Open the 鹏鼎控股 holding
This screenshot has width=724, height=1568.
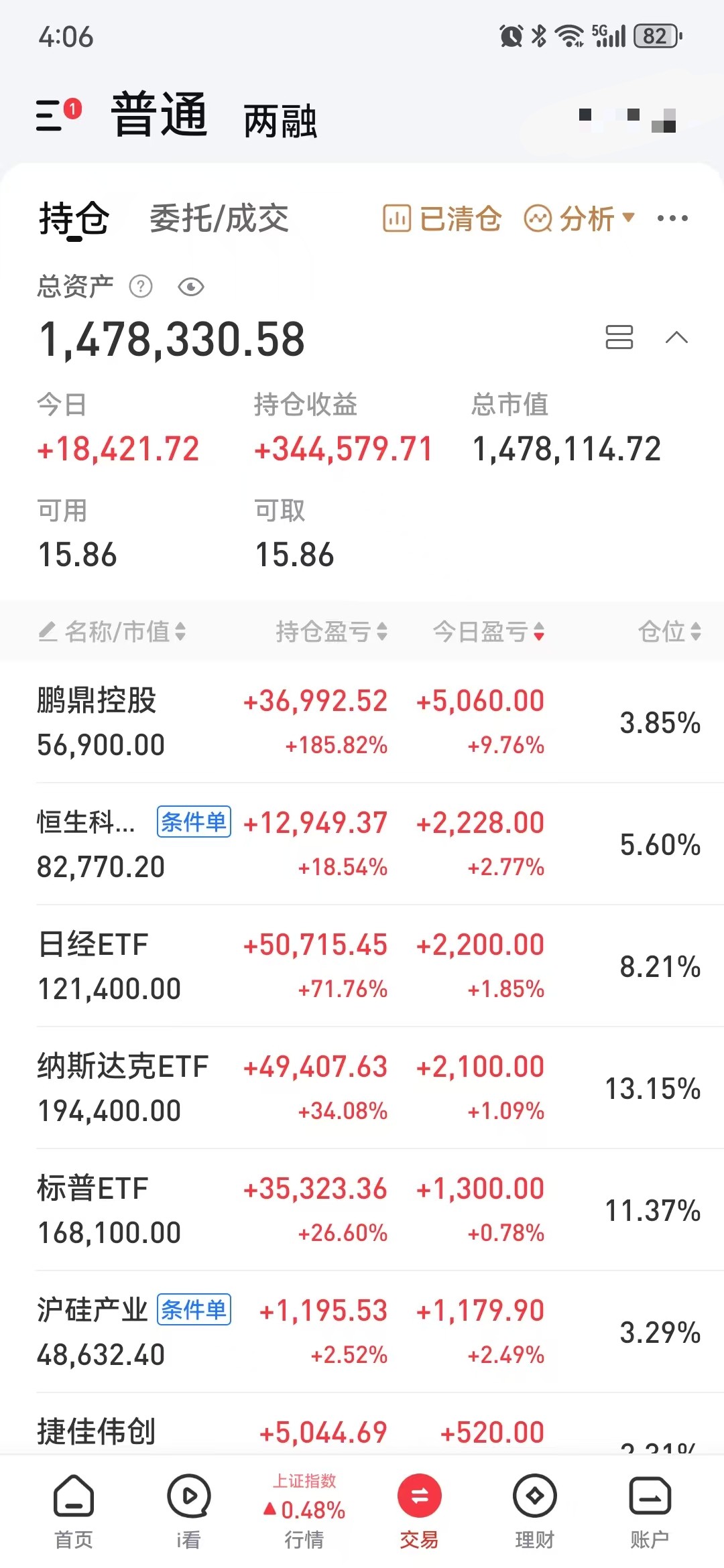[x=362, y=722]
